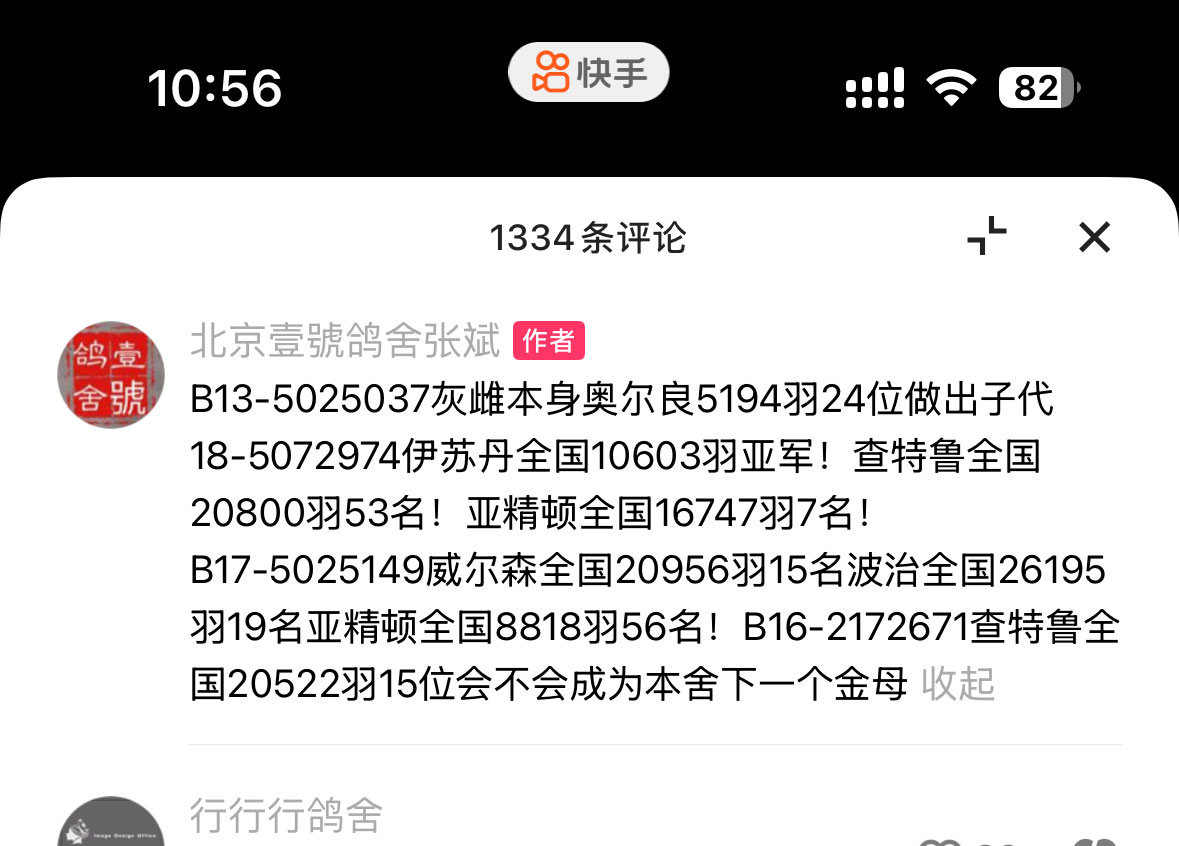
Task: Toggle the comments panel size icon
Action: pos(987,236)
